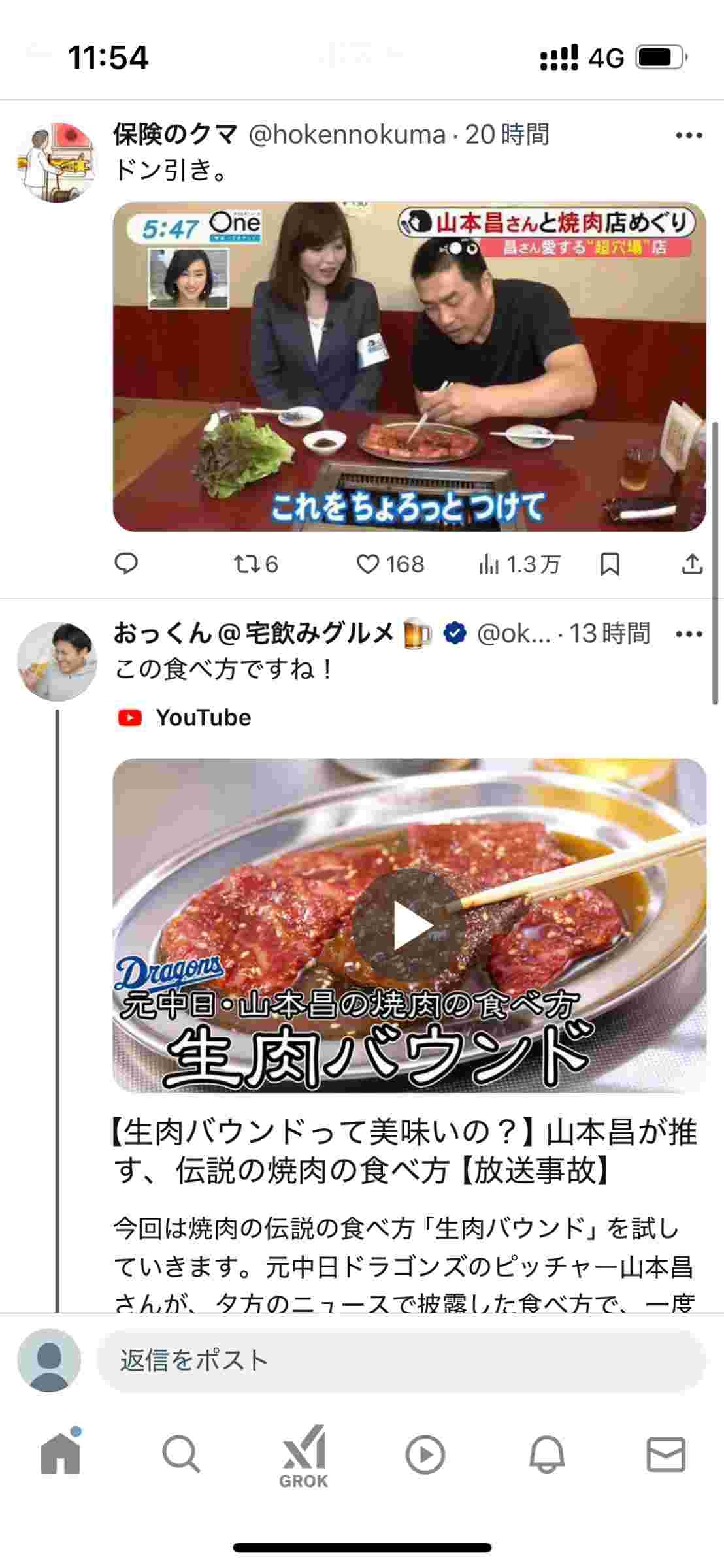Open おっくん's profile avatar
This screenshot has width=724, height=1568.
[x=57, y=661]
